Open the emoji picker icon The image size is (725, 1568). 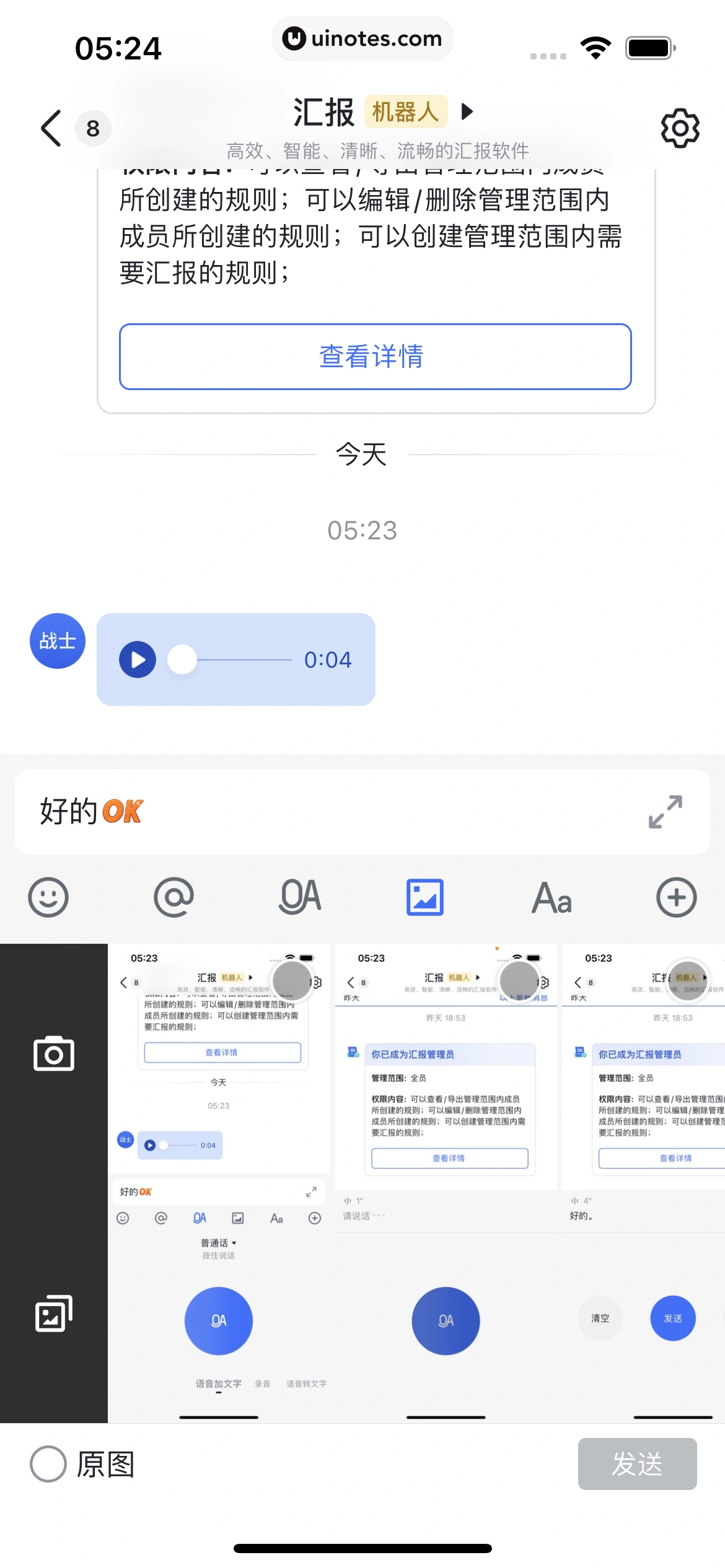tap(48, 897)
